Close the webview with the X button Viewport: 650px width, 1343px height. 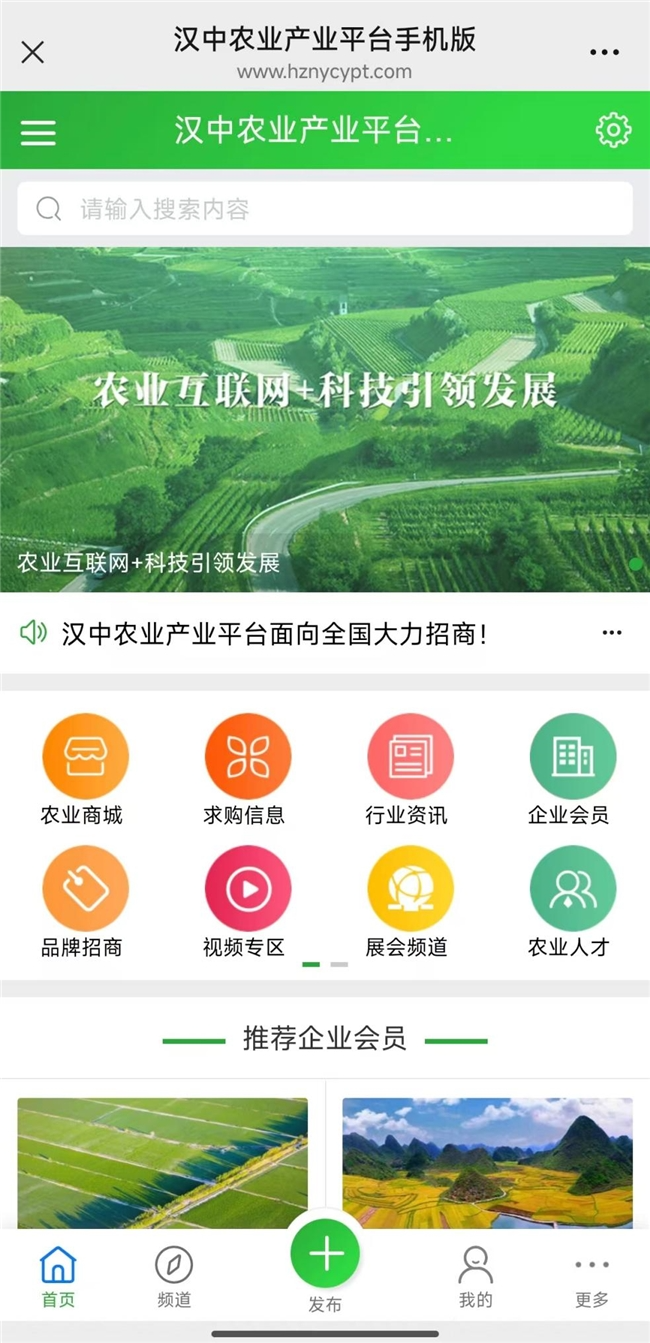click(33, 52)
